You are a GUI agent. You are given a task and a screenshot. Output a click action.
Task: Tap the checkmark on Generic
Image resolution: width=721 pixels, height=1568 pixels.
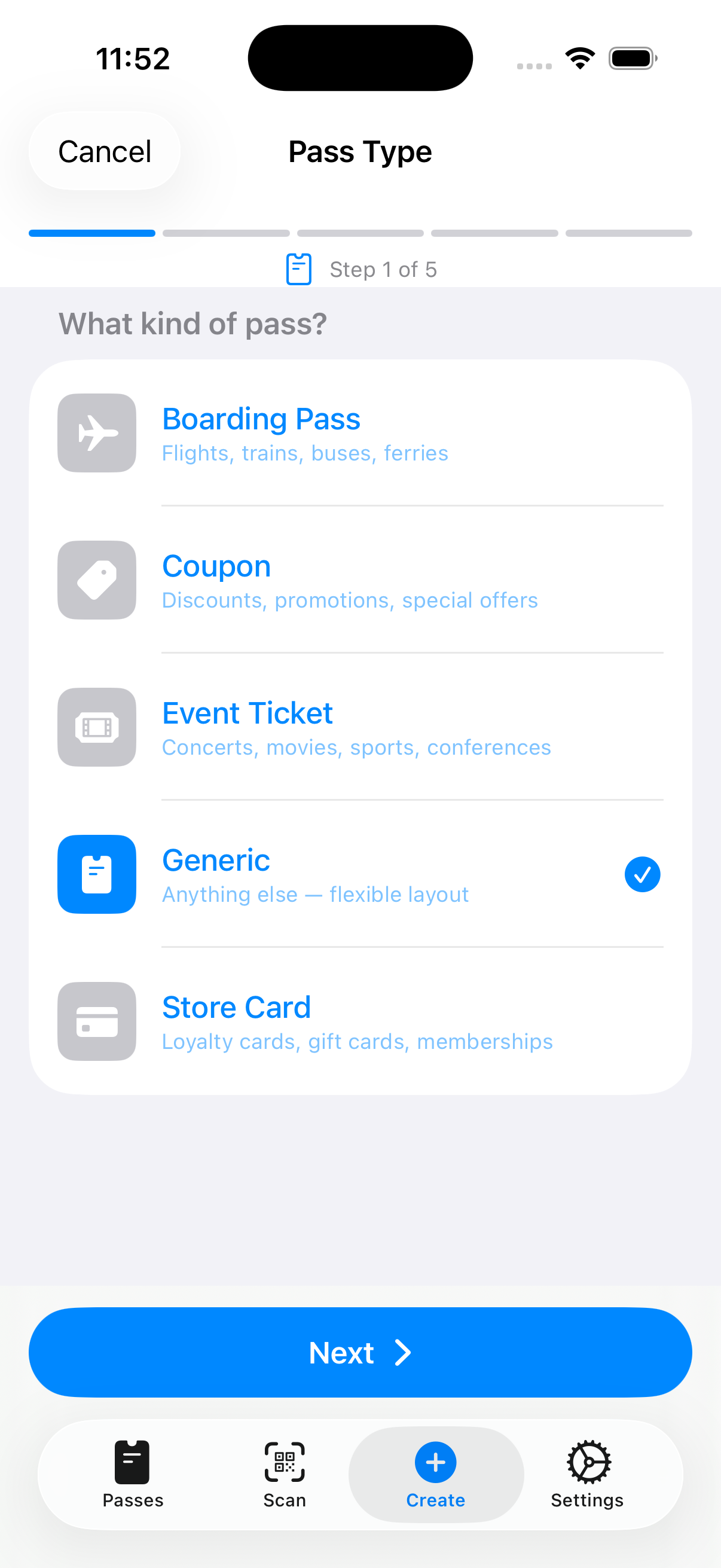(643, 875)
